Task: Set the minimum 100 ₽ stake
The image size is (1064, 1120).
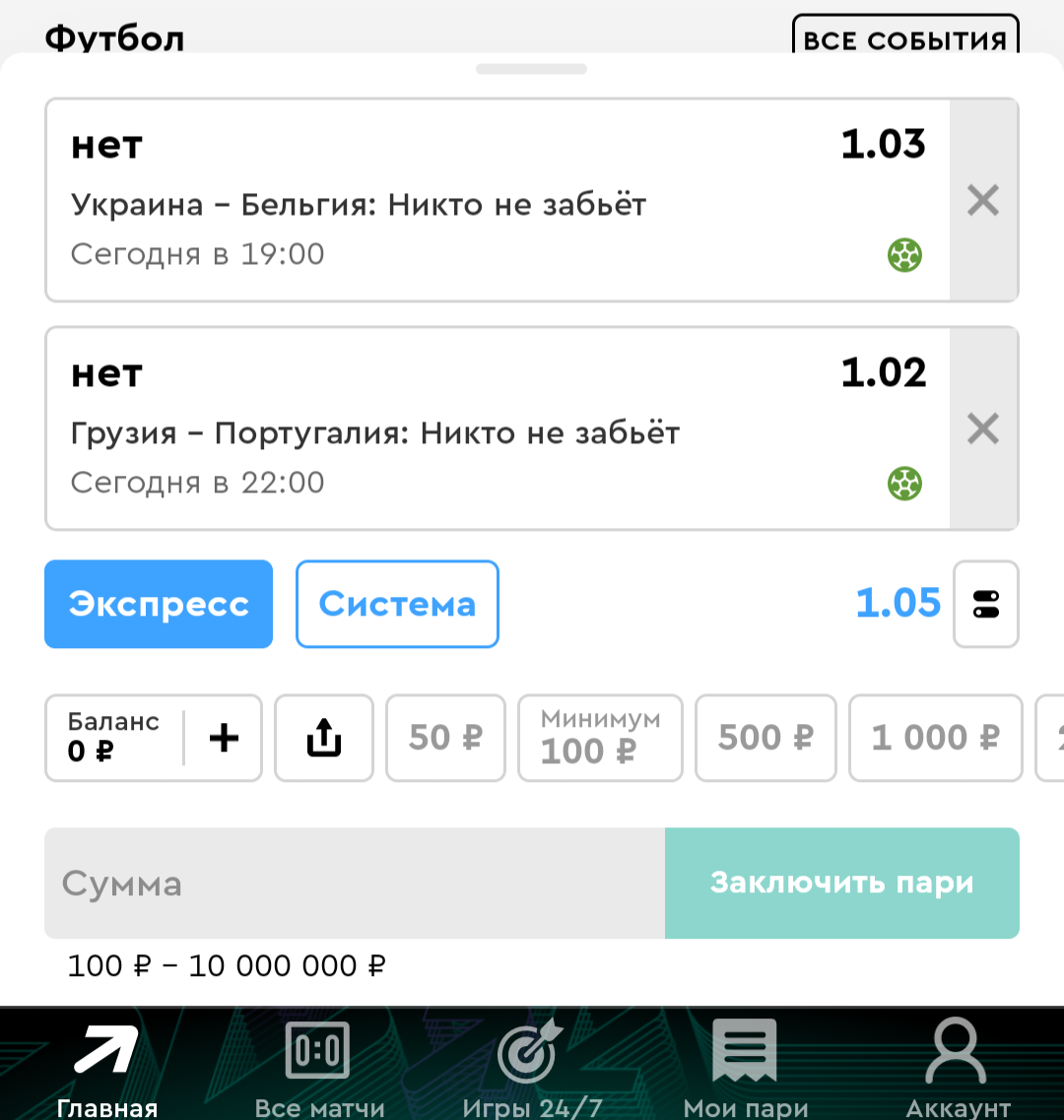Action: (x=600, y=738)
